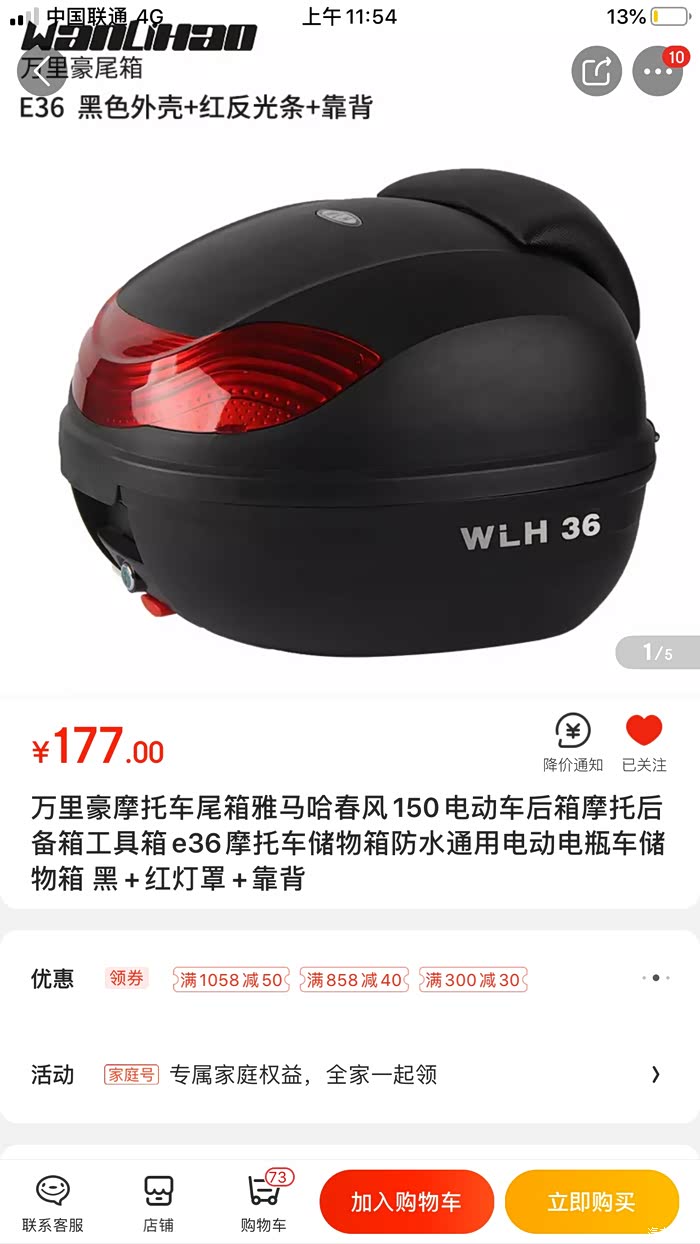Select the 满300减30 coupon

point(473,980)
